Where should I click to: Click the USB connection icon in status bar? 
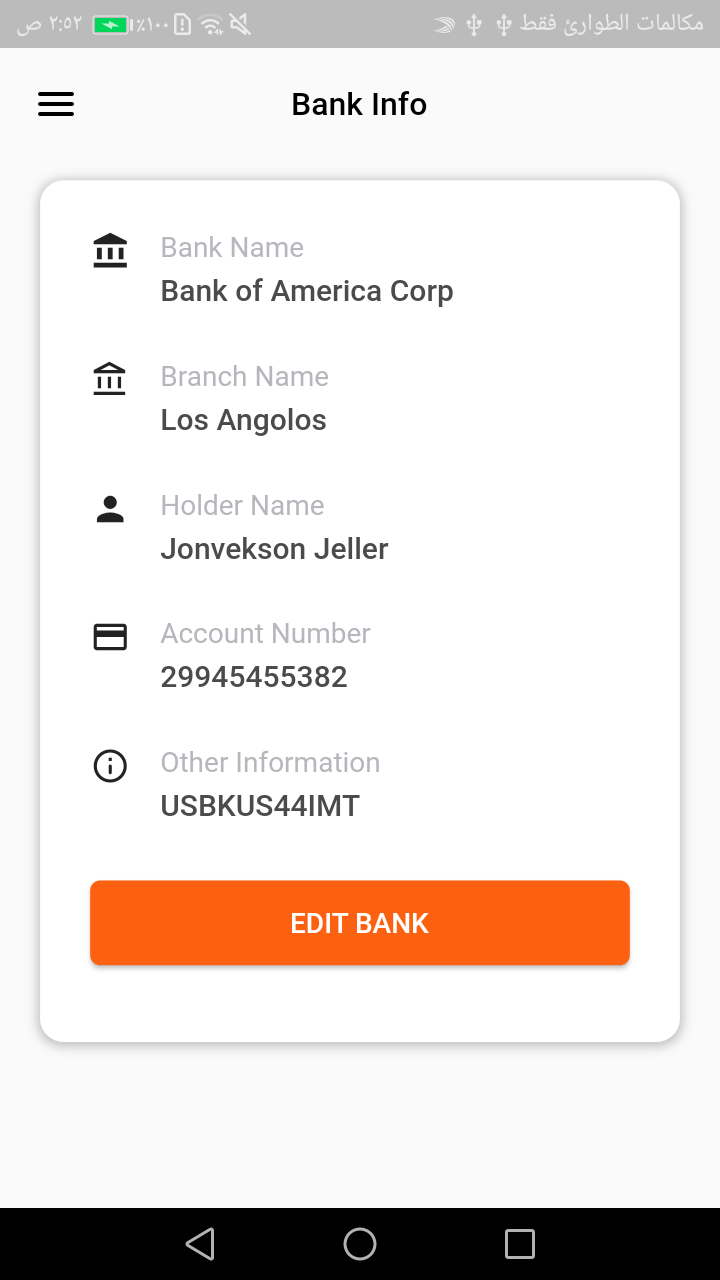[473, 22]
